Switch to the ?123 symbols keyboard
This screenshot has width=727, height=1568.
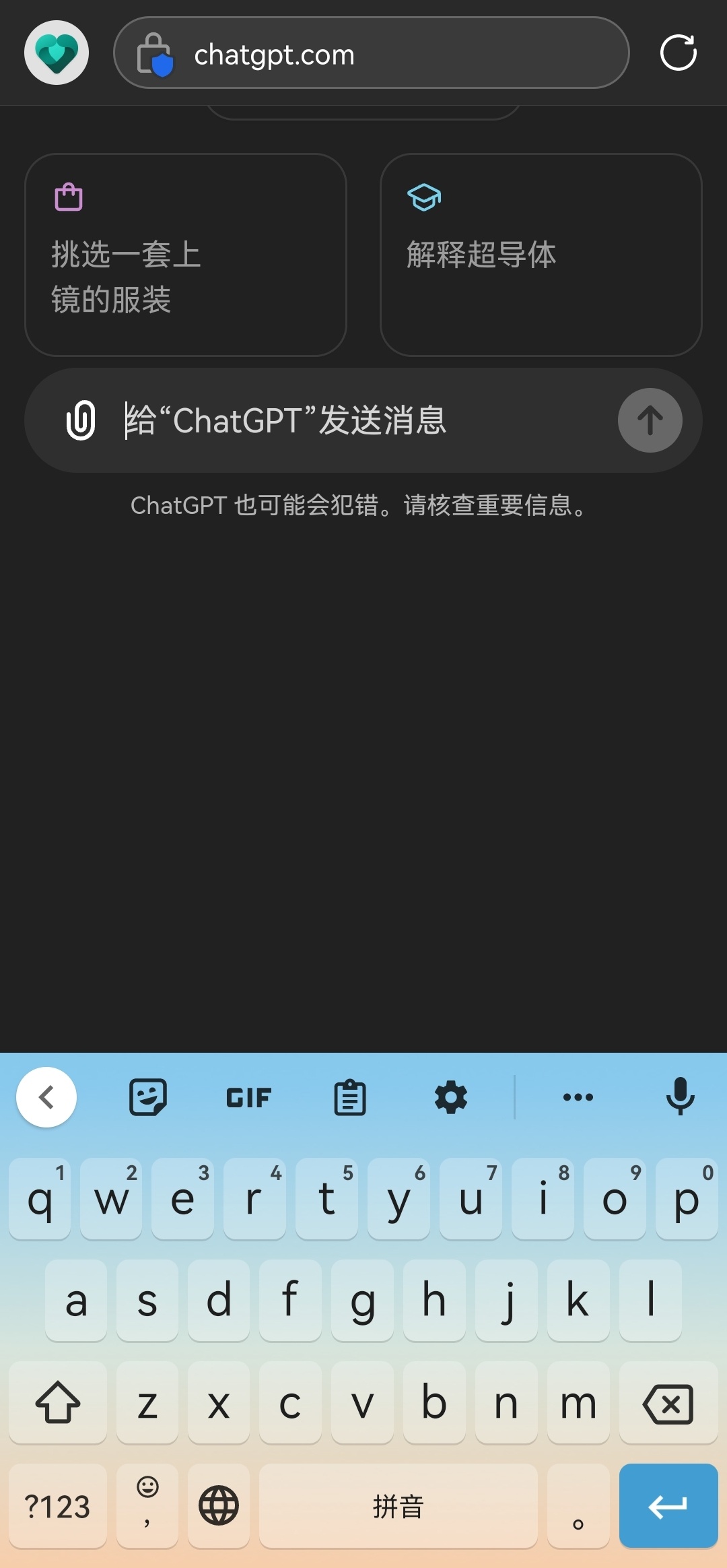(57, 1506)
